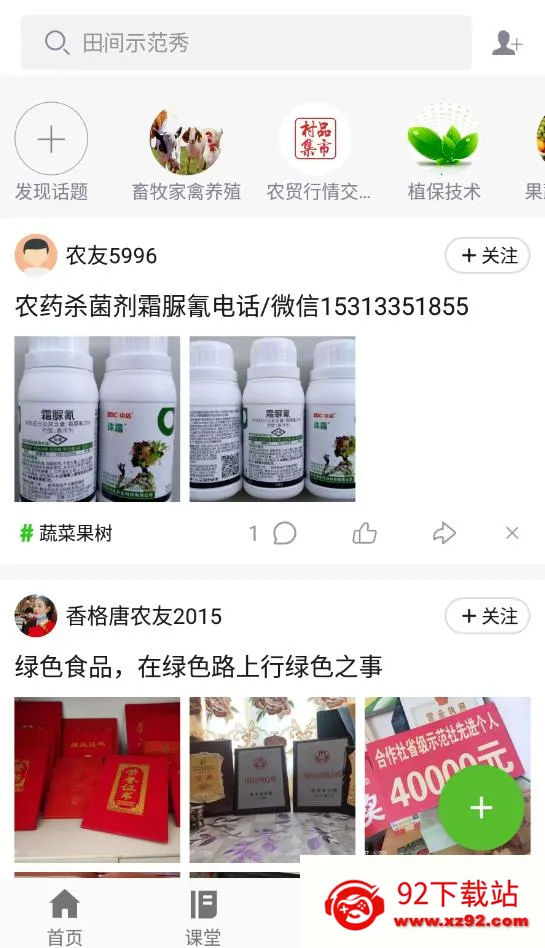Screen dimensions: 545x948
Task: Open the red certificates photo
Action: pyautogui.click(x=97, y=779)
